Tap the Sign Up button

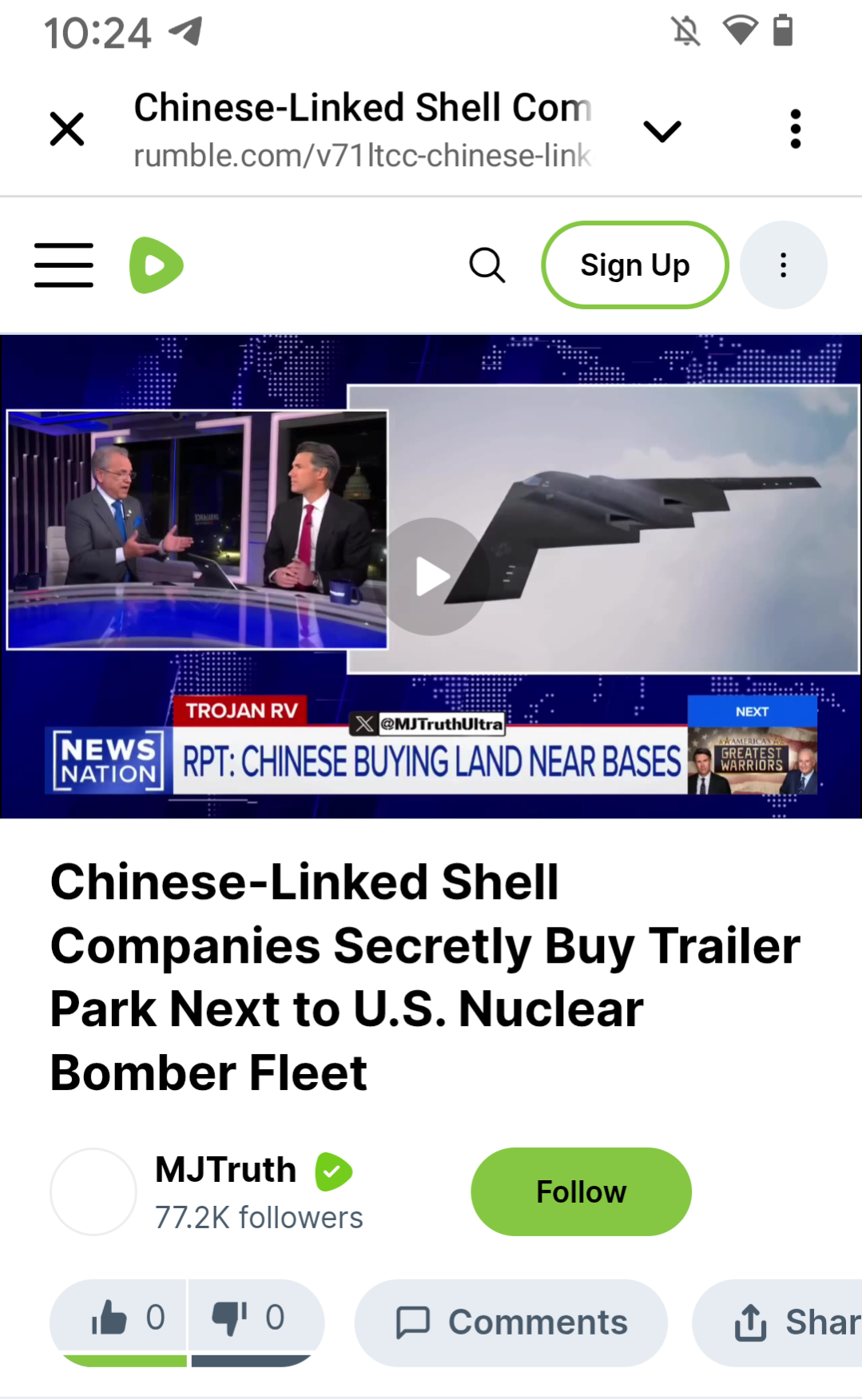634,265
